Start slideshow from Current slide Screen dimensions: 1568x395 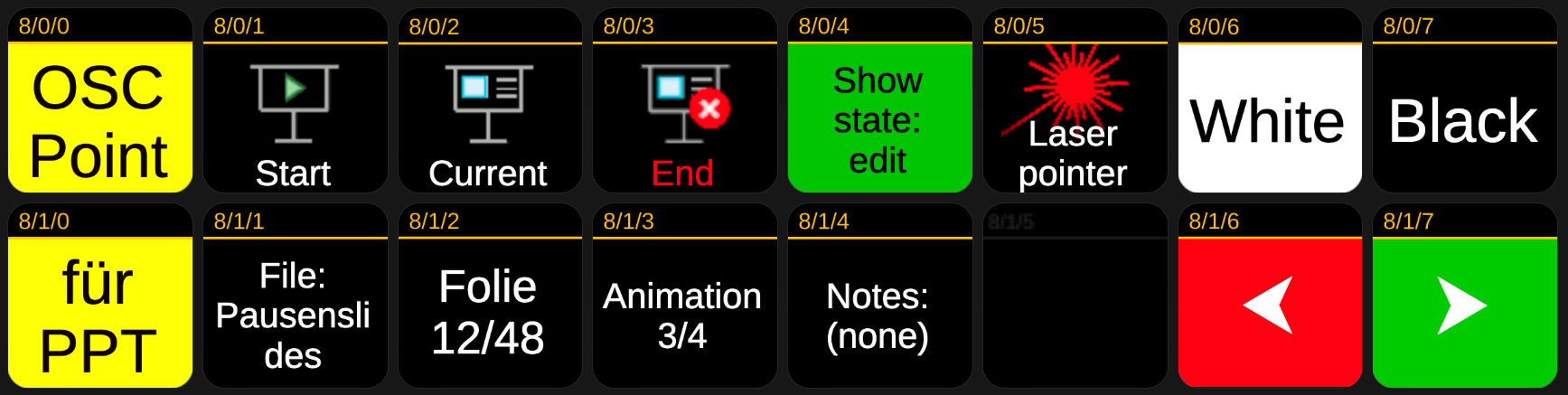(x=490, y=118)
